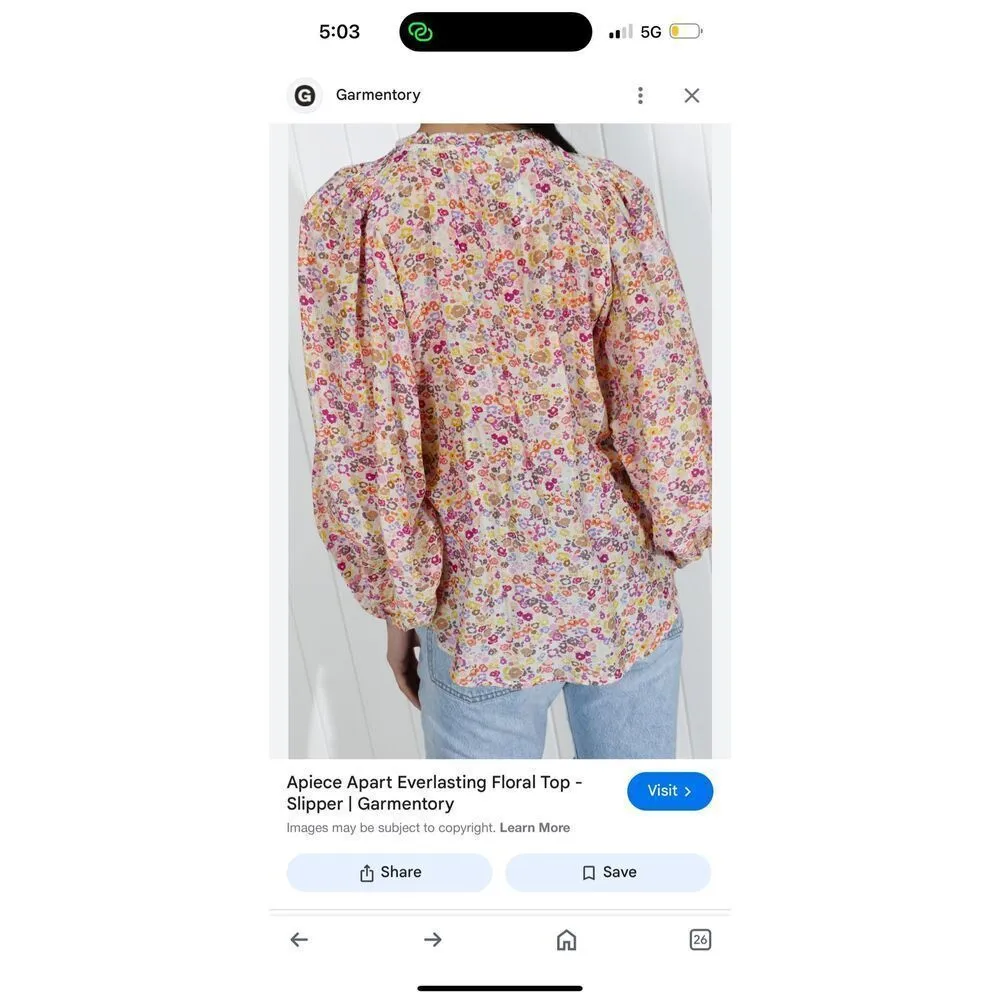Open the floral top product photo
The width and height of the screenshot is (1000, 1000).
500,440
